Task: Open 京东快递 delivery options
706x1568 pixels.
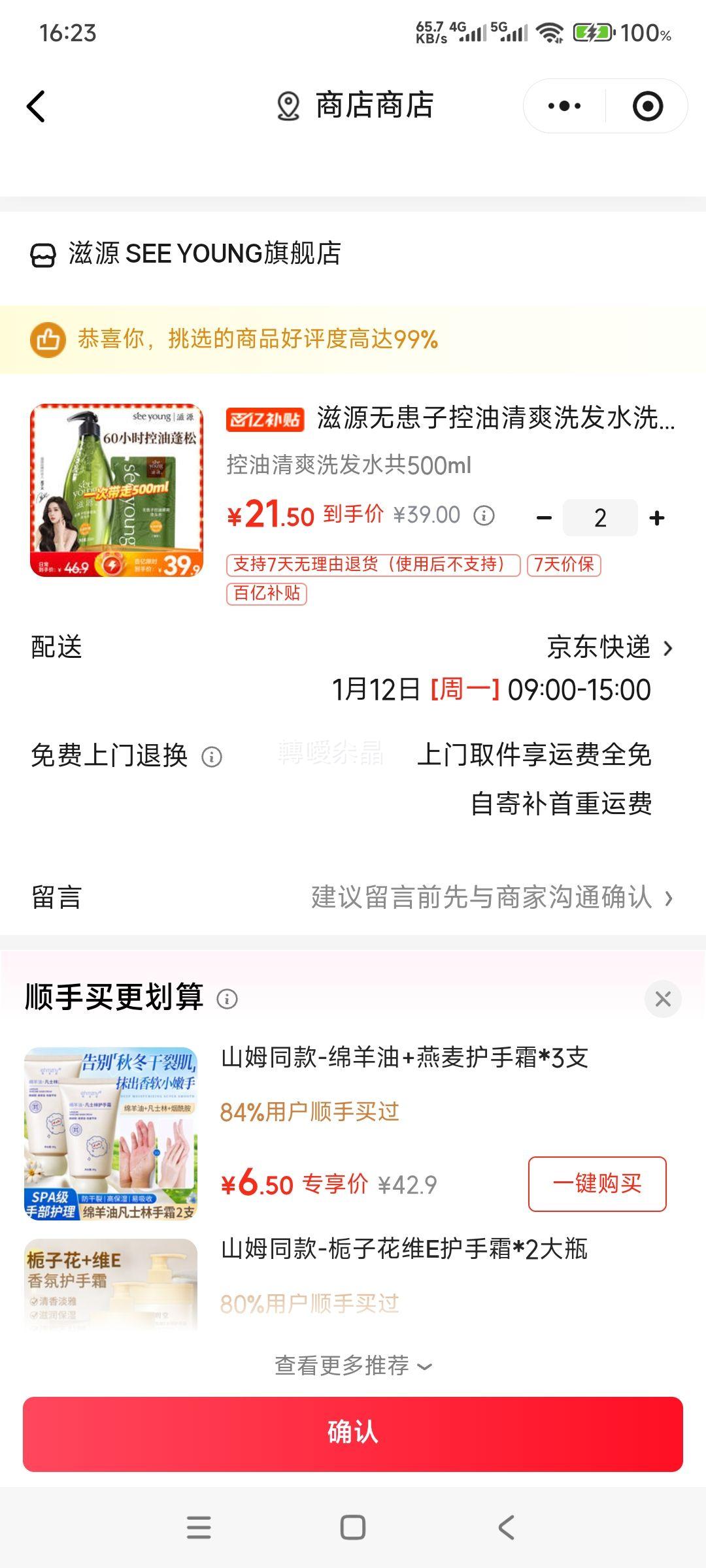Action: (x=599, y=647)
